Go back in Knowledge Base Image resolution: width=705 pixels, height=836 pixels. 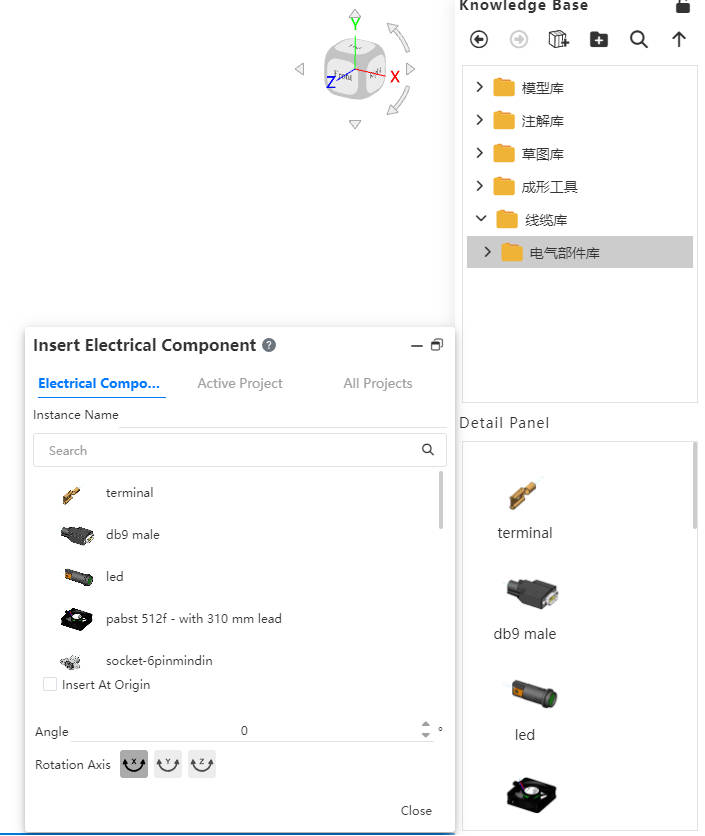tap(479, 39)
